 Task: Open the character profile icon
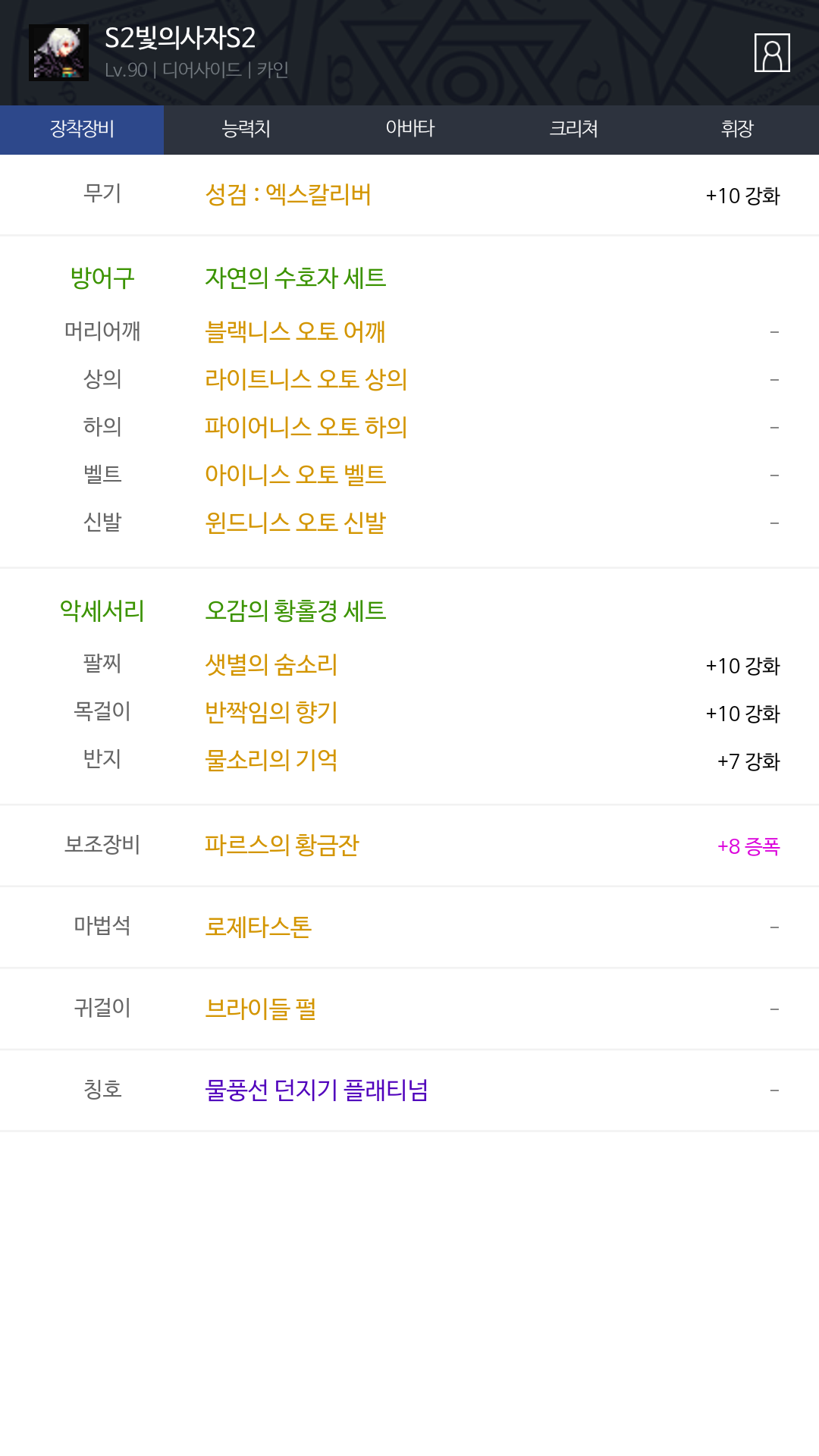[x=772, y=53]
